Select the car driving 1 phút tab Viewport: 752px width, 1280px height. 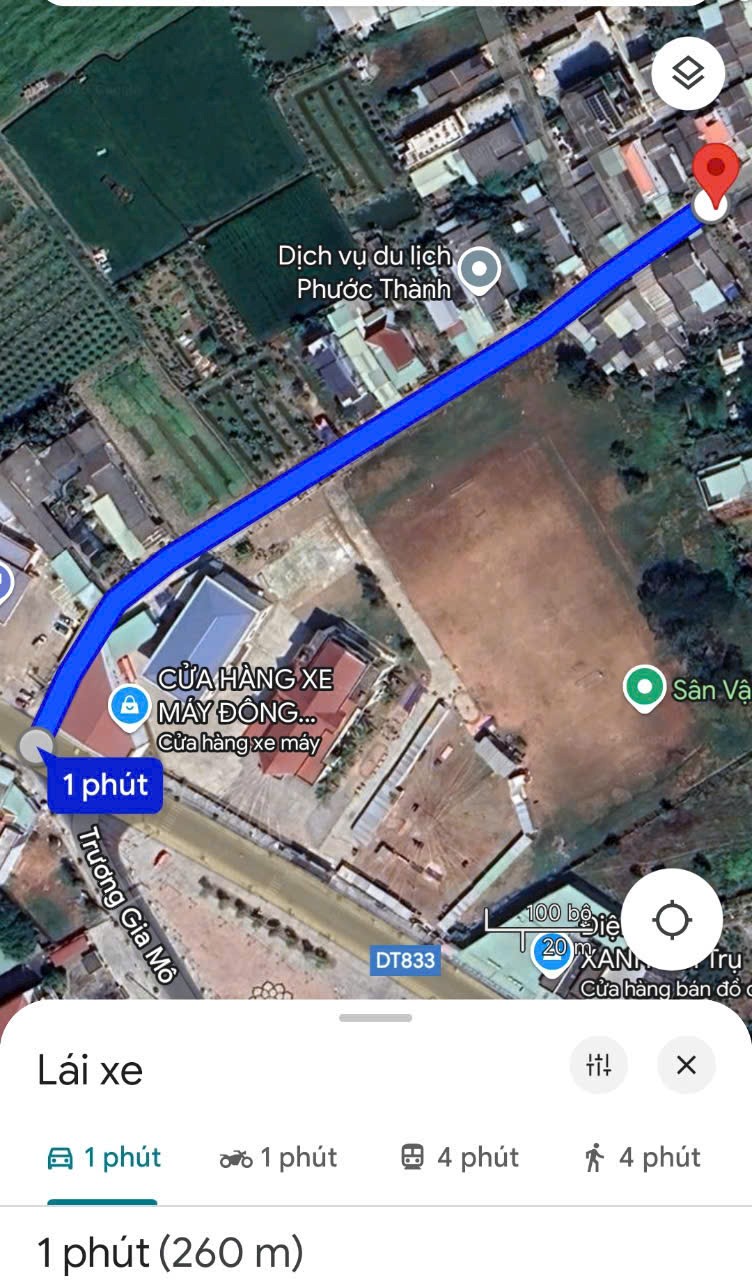pyautogui.click(x=104, y=1158)
